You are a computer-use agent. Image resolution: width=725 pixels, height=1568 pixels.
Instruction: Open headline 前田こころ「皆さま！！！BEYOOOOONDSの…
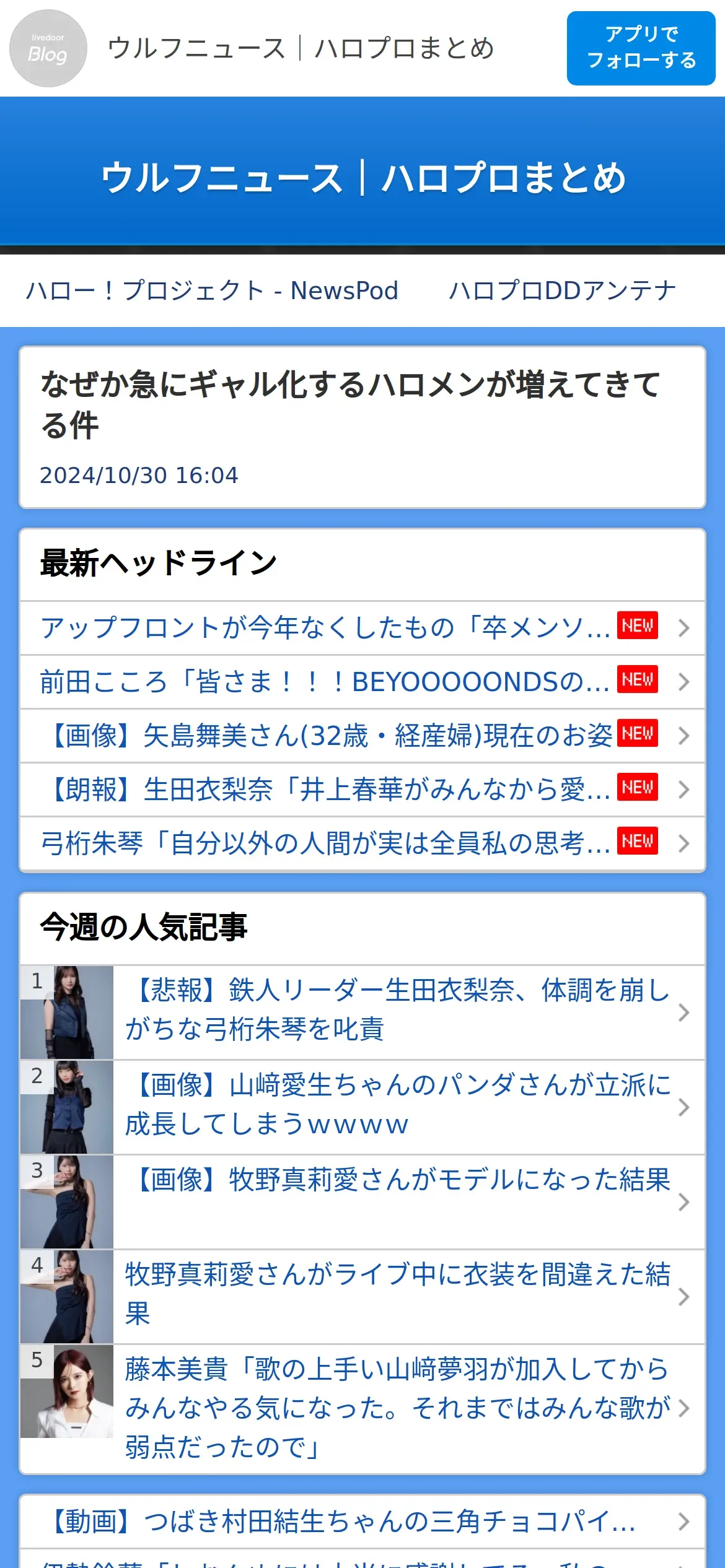[x=325, y=682]
